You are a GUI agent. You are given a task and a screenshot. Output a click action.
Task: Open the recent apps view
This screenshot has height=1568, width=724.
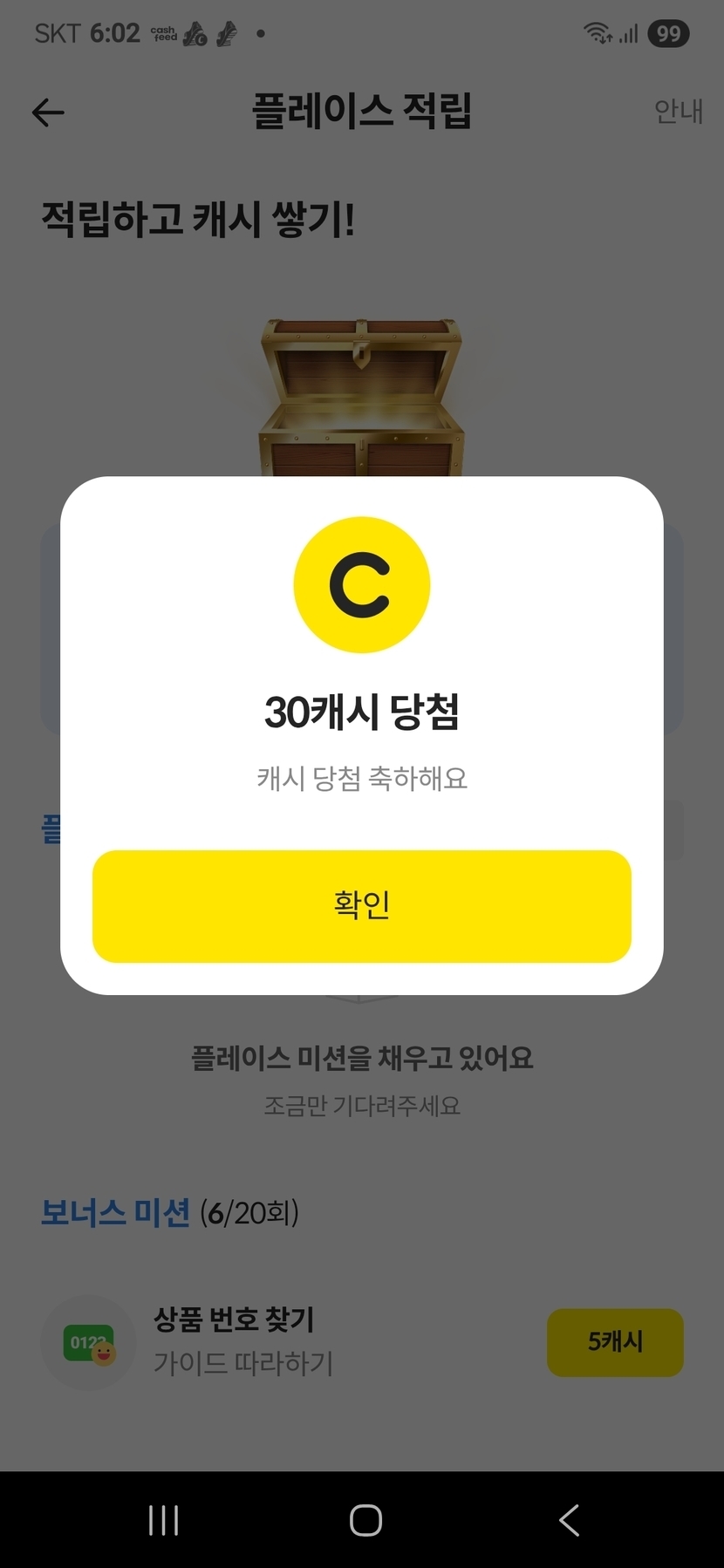point(163,1520)
